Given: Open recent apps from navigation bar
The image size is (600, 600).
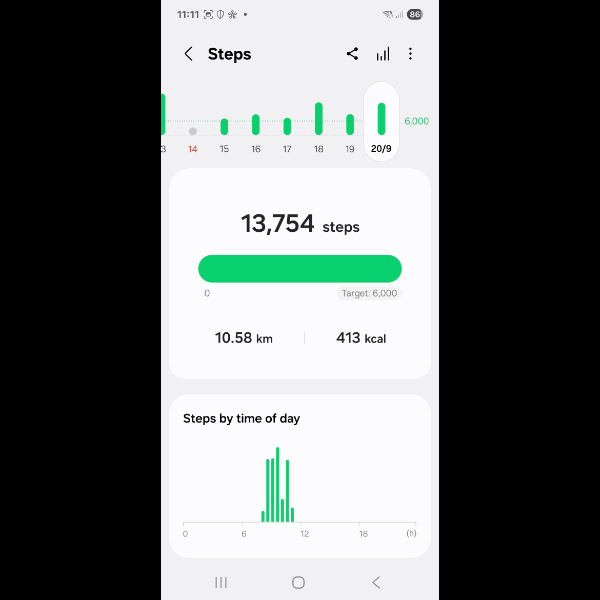Looking at the screenshot, I should tap(221, 582).
